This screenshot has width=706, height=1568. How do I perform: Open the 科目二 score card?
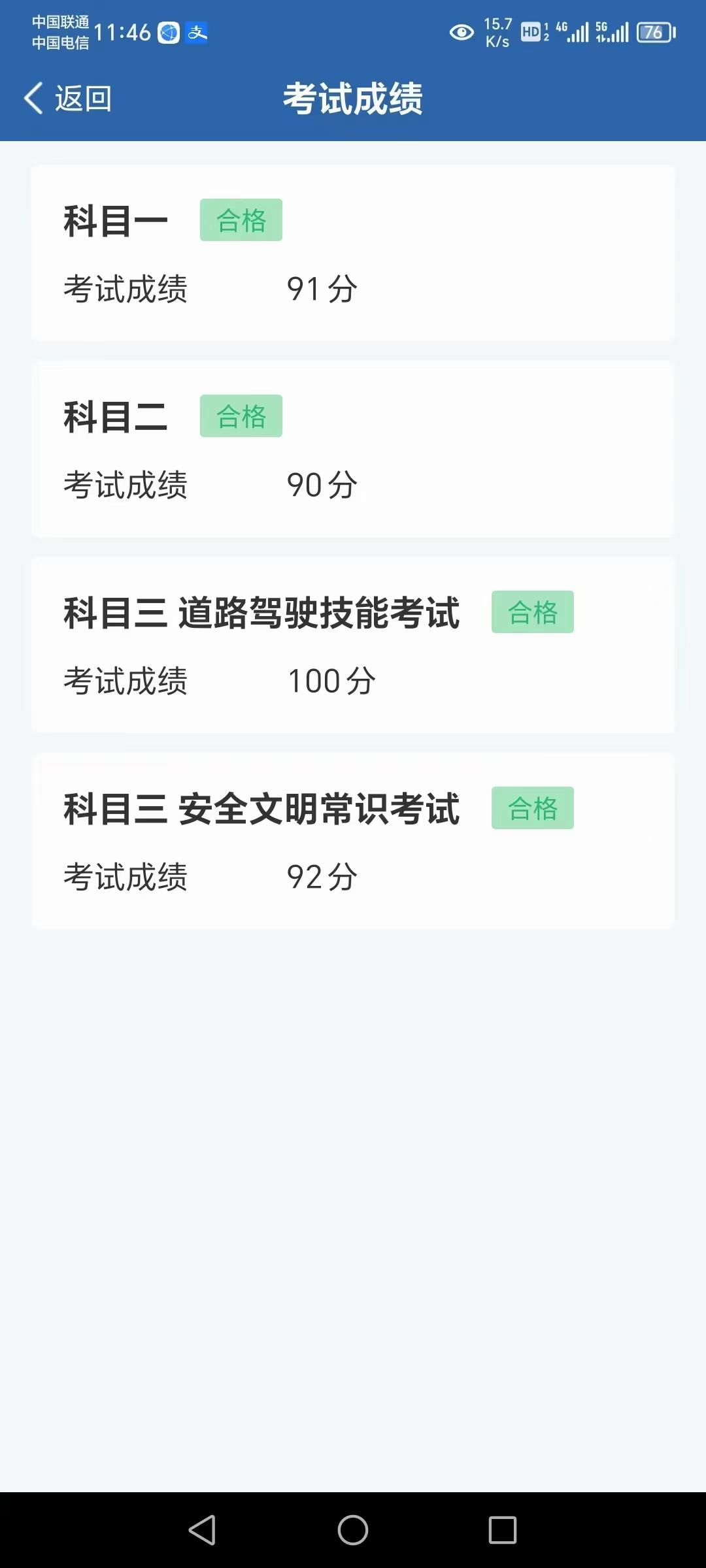353,449
